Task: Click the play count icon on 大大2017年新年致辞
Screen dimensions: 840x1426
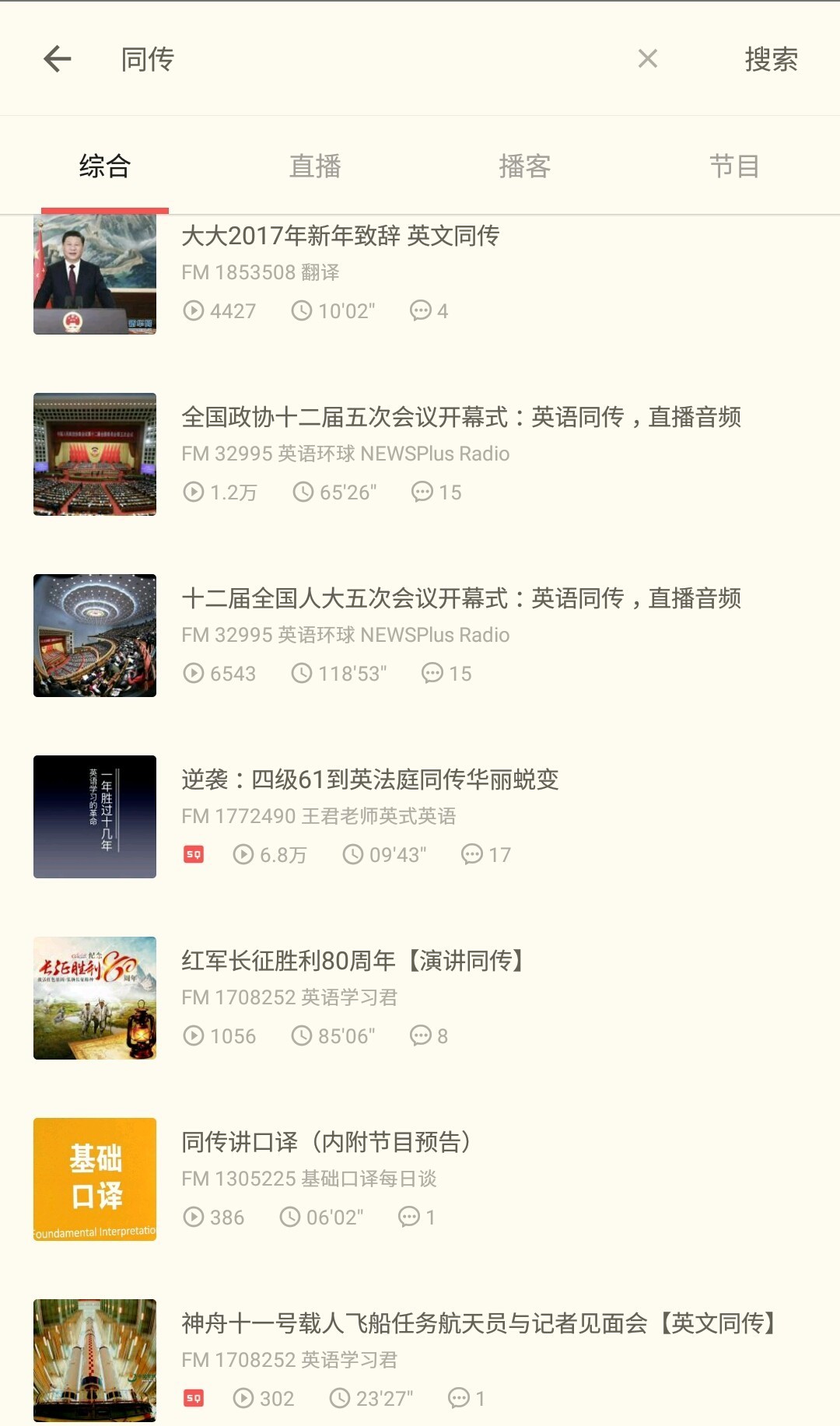Action: pos(194,310)
